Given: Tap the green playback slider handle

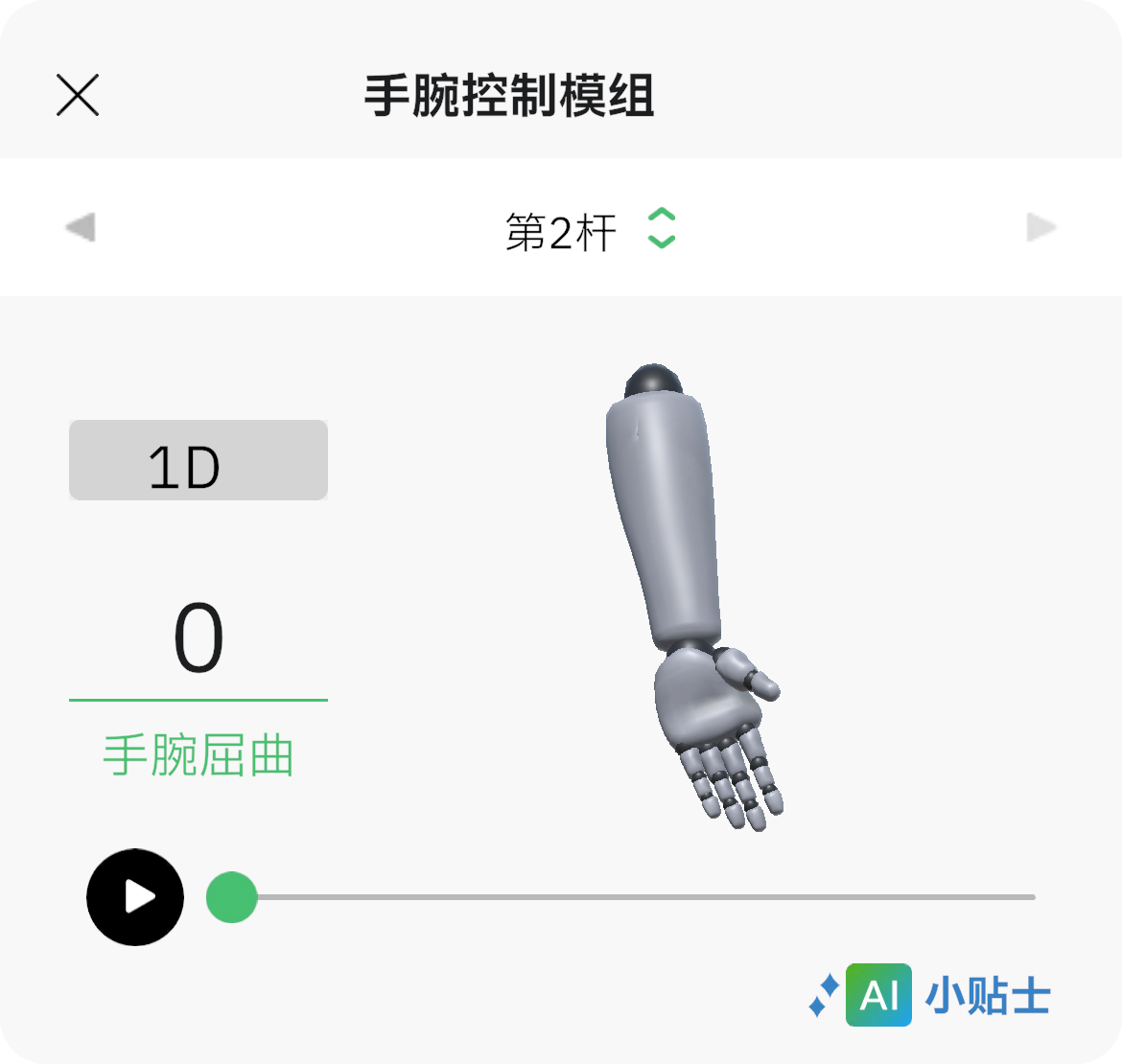Looking at the screenshot, I should 232,897.
